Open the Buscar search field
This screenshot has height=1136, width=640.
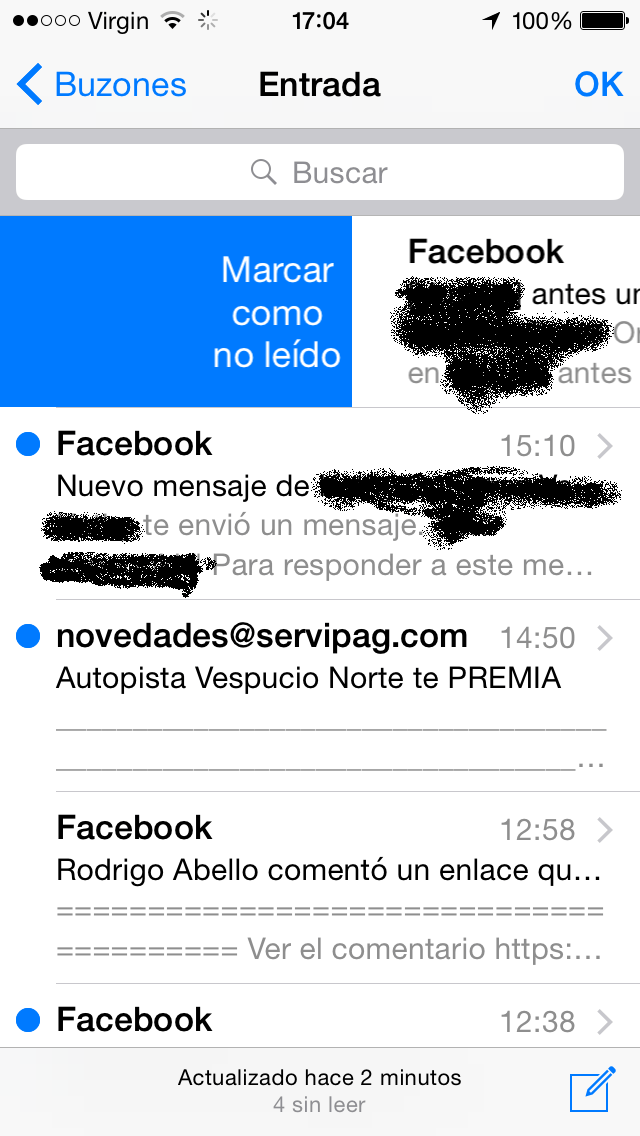point(320,172)
